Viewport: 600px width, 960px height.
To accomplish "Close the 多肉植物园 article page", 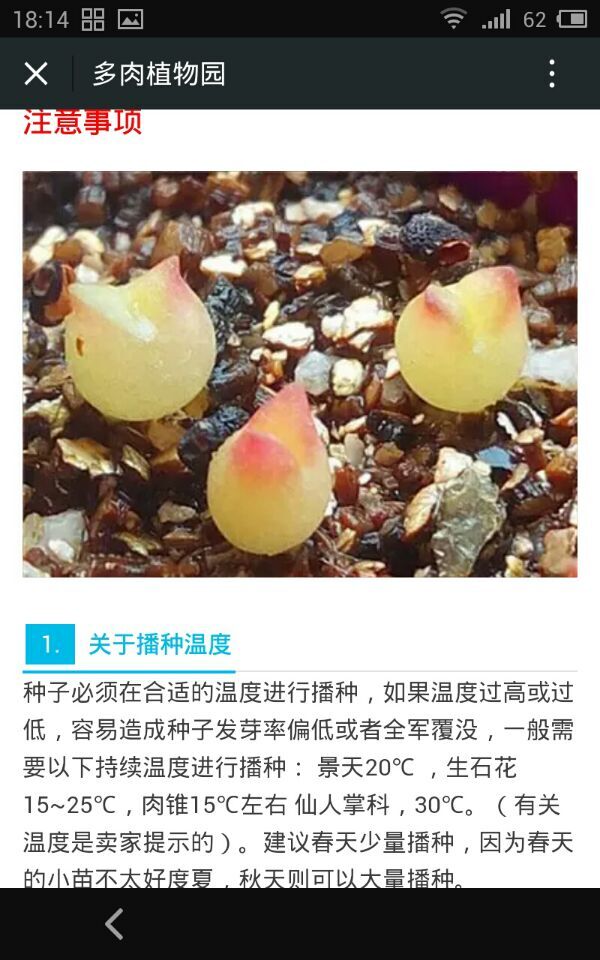I will click(36, 74).
